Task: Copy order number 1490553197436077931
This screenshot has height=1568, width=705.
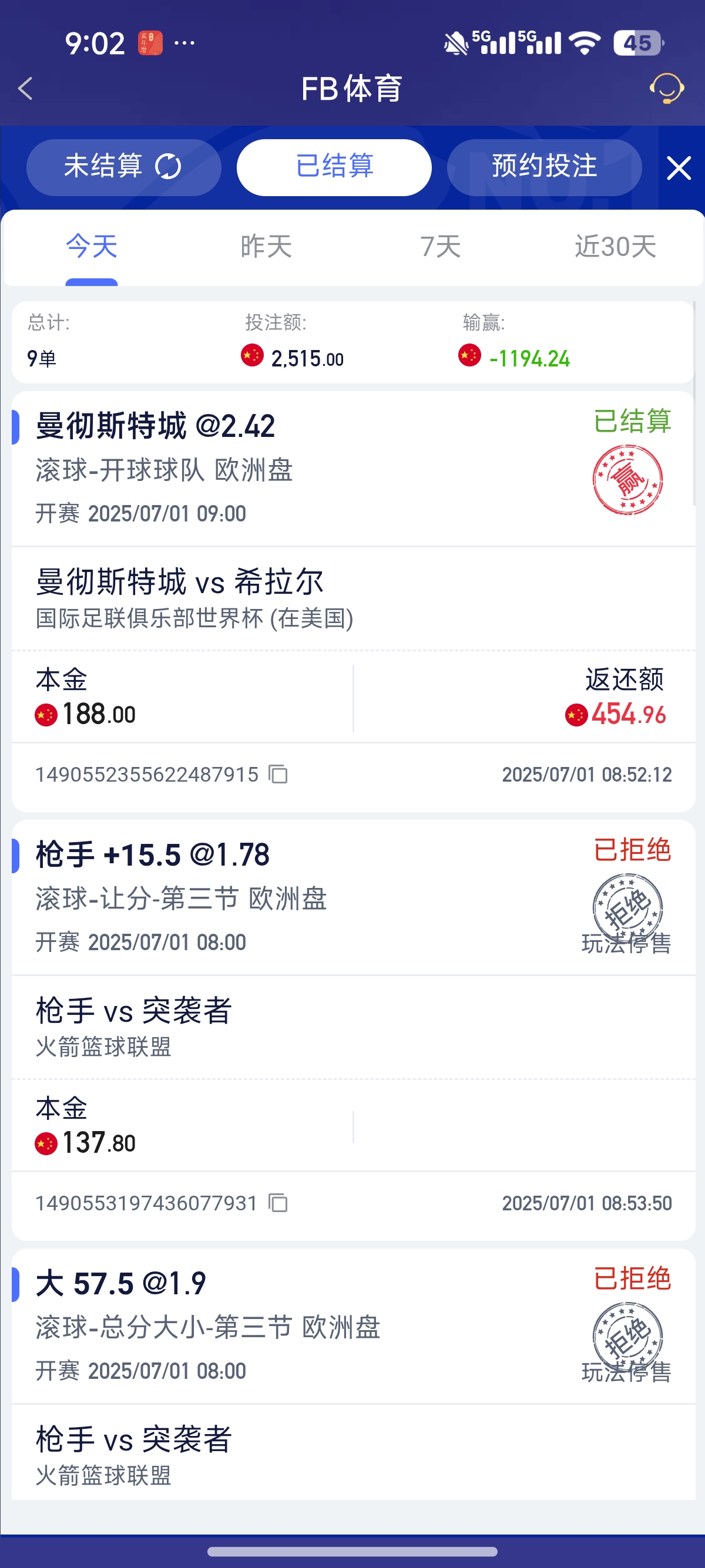Action: (x=278, y=1203)
